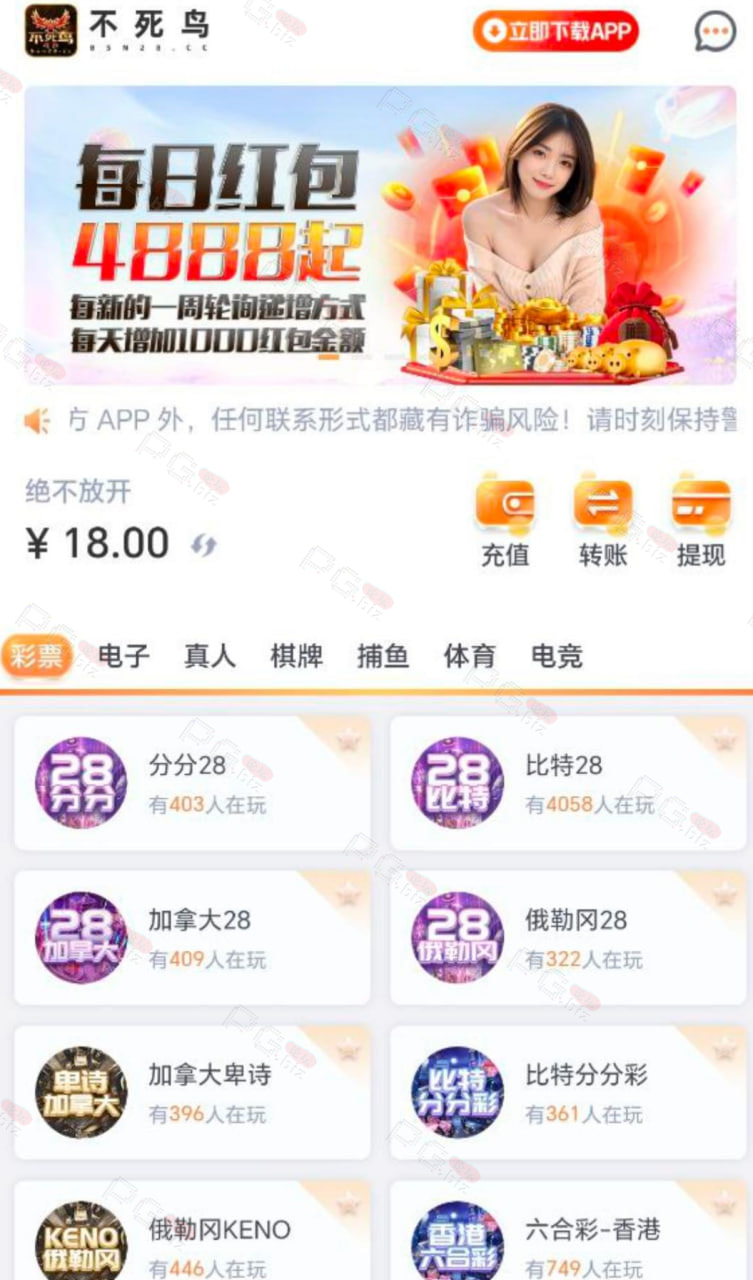The image size is (753, 1280).
Task: Open the 加拿大28 game card
Action: (x=192, y=938)
